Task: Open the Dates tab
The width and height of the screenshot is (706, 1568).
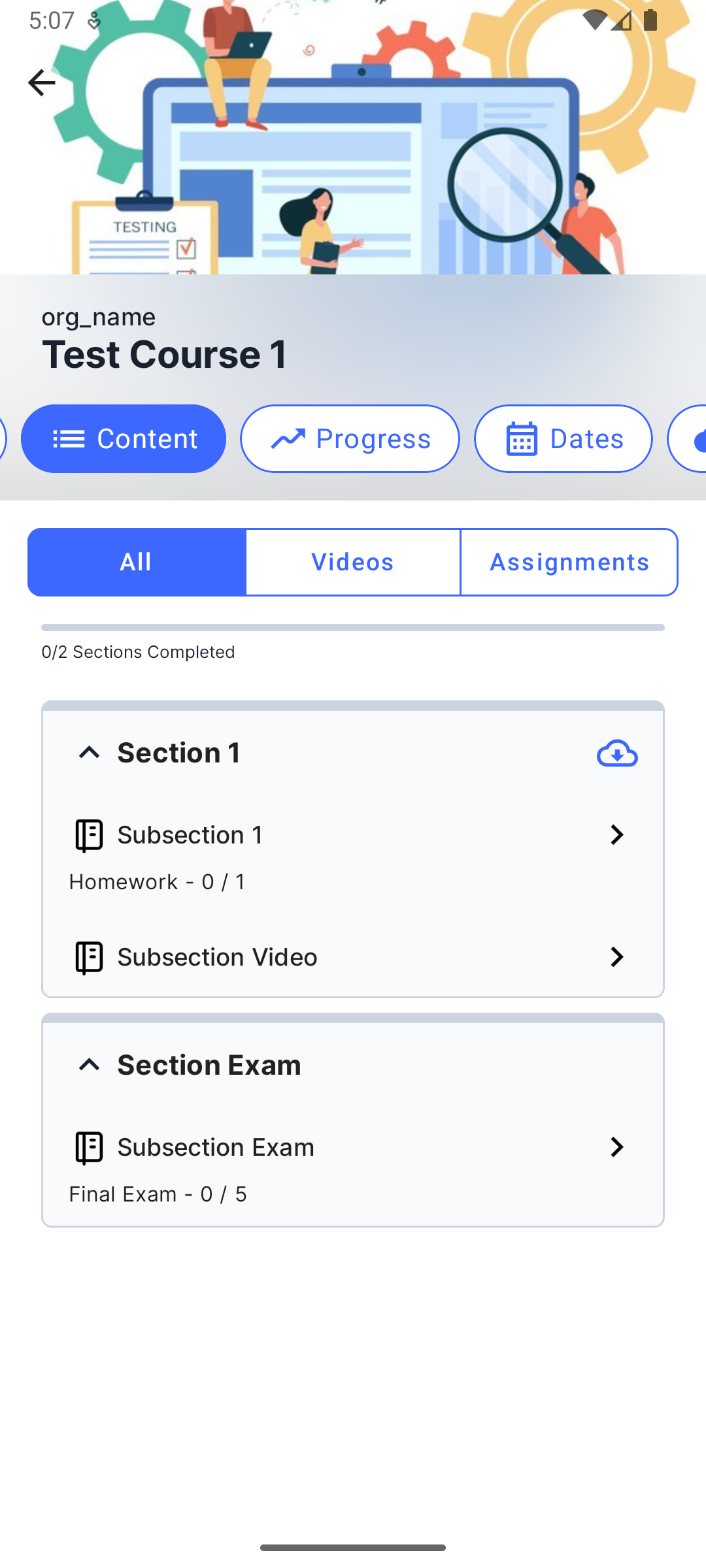Action: pyautogui.click(x=563, y=438)
